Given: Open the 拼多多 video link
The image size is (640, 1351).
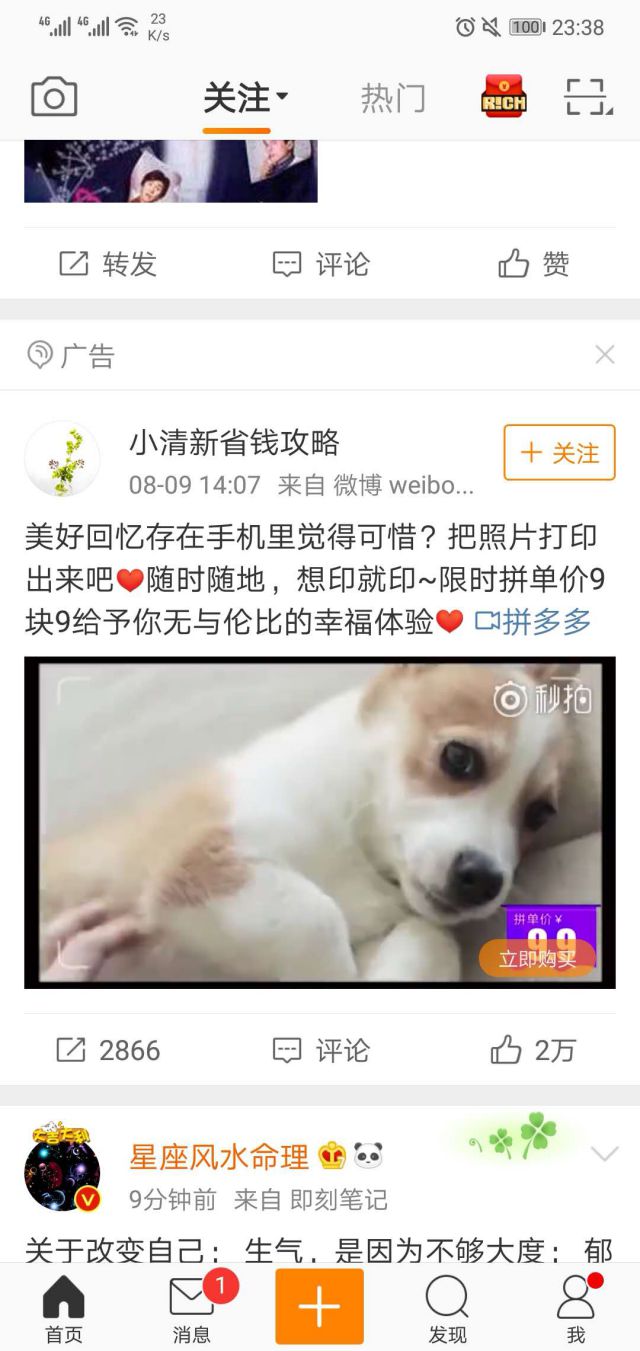Looking at the screenshot, I should coord(534,621).
